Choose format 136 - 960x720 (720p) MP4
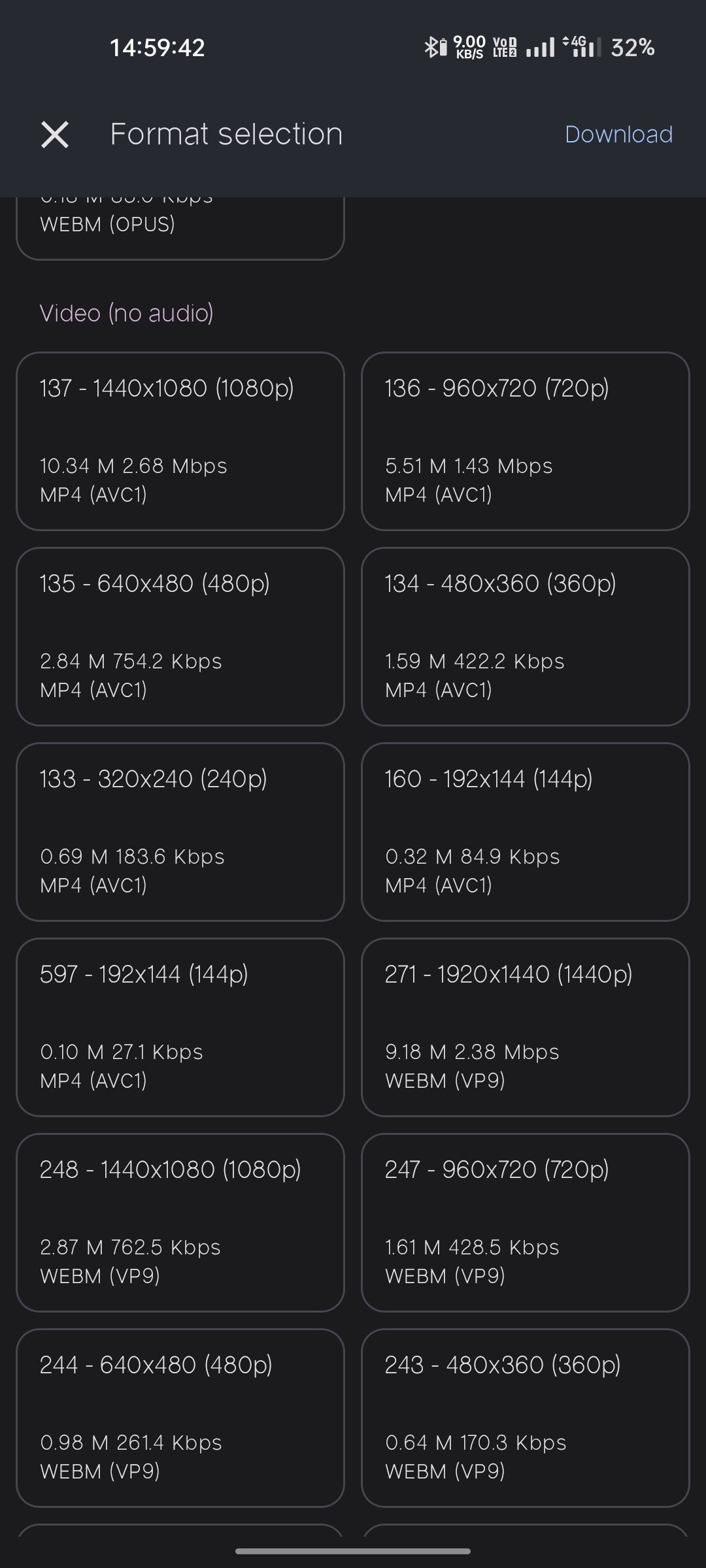Image resolution: width=706 pixels, height=1568 pixels. (x=525, y=441)
